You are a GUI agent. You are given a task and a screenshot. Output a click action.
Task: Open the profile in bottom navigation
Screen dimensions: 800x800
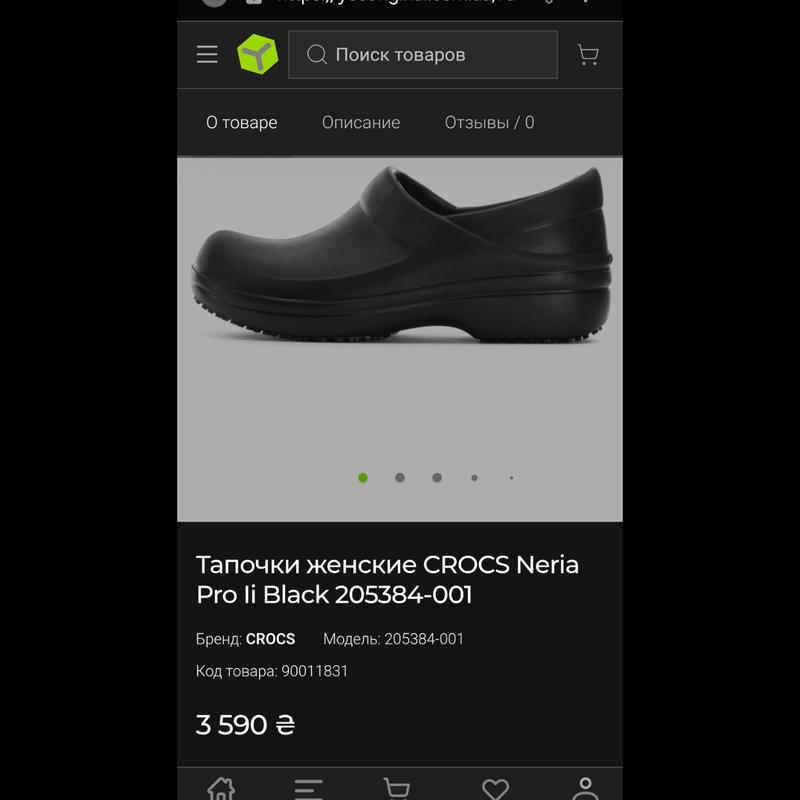(x=585, y=788)
